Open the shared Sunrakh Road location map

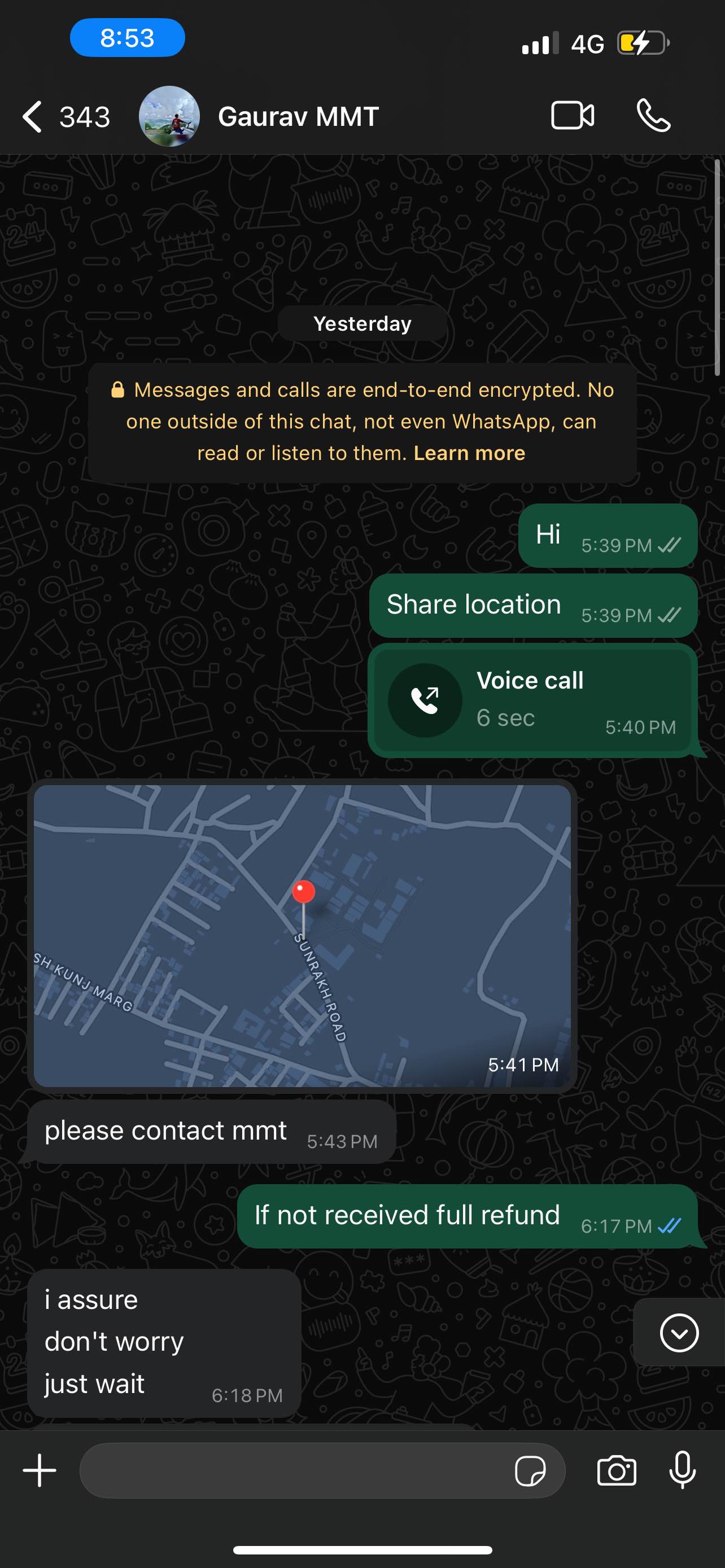point(302,936)
